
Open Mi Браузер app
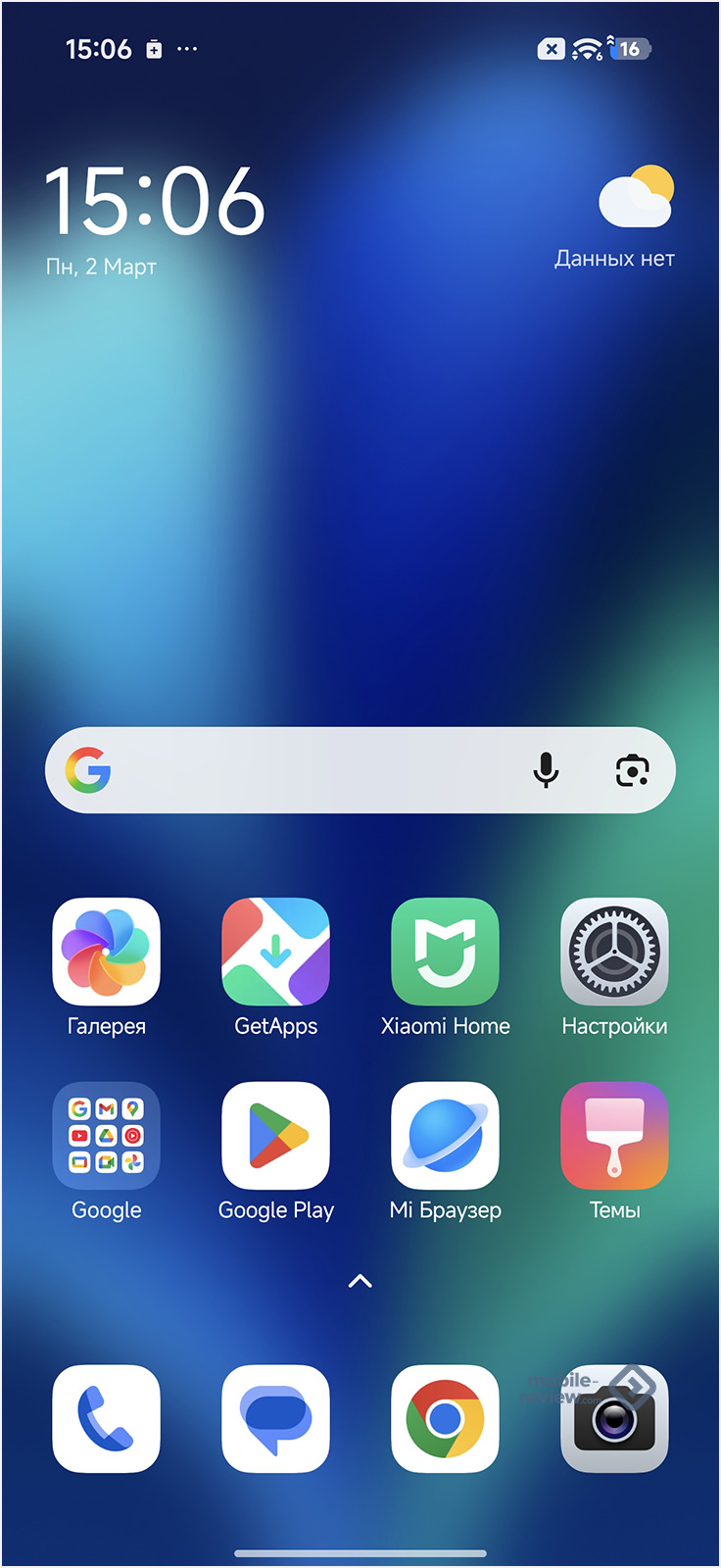pyautogui.click(x=445, y=1136)
